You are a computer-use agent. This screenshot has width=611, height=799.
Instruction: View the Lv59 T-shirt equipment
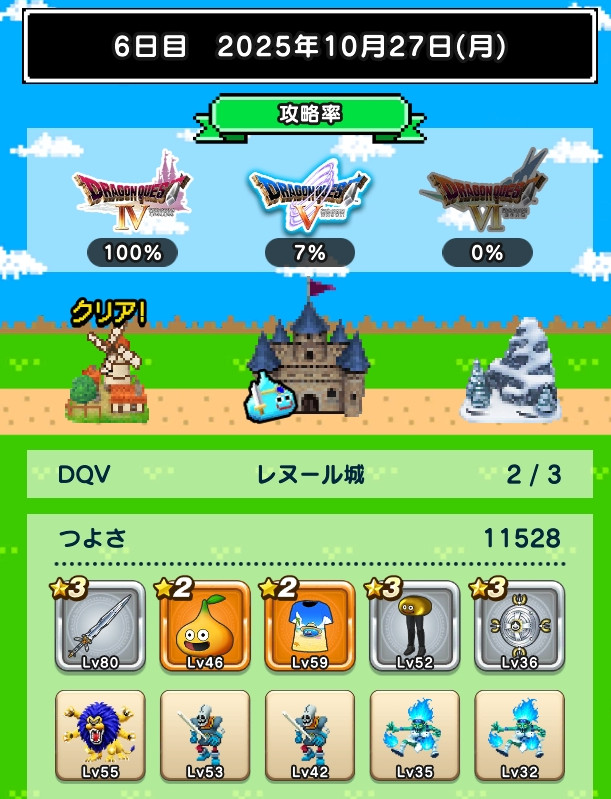click(309, 627)
